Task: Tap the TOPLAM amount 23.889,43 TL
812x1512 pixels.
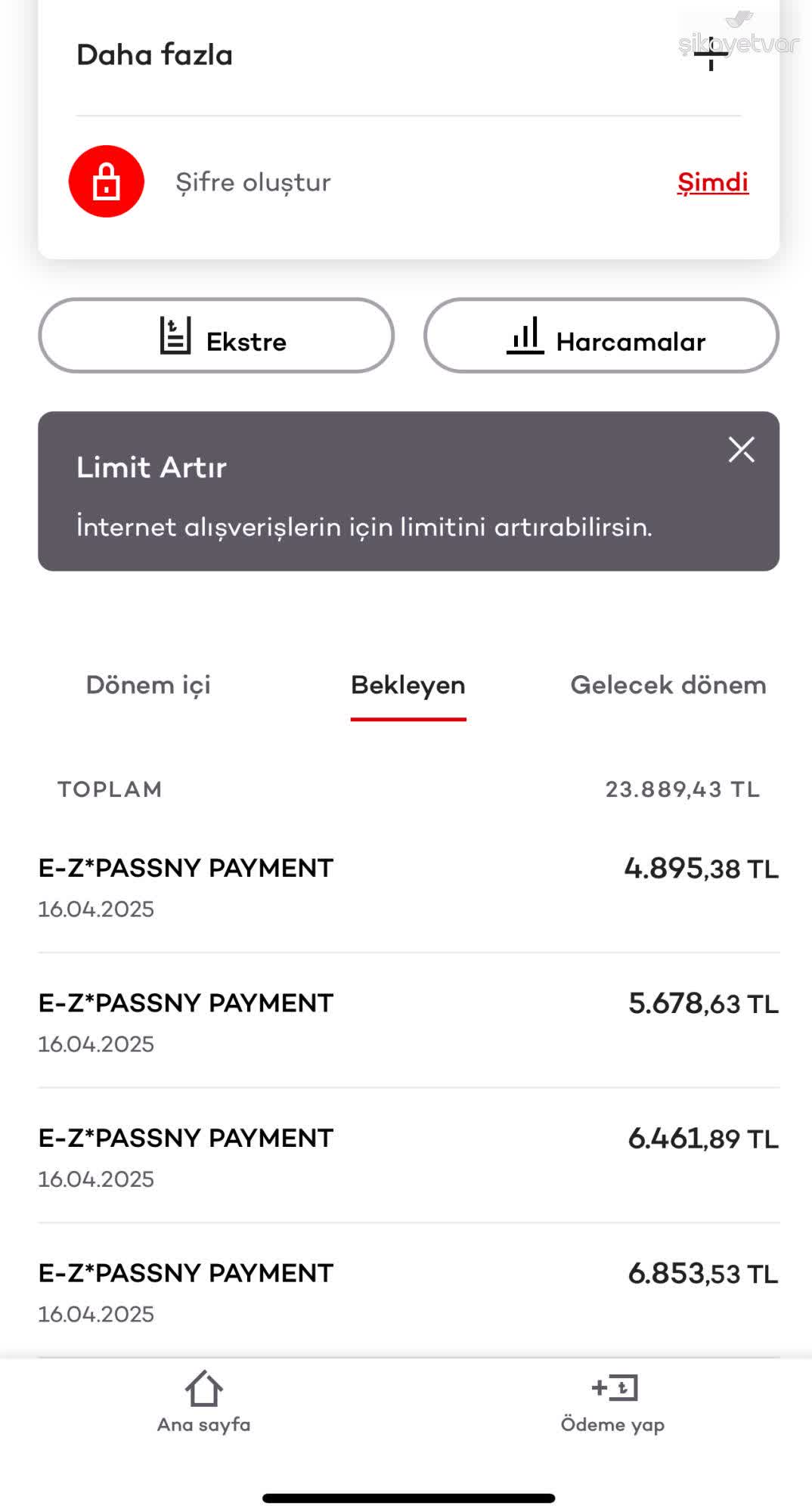Action: tap(683, 789)
